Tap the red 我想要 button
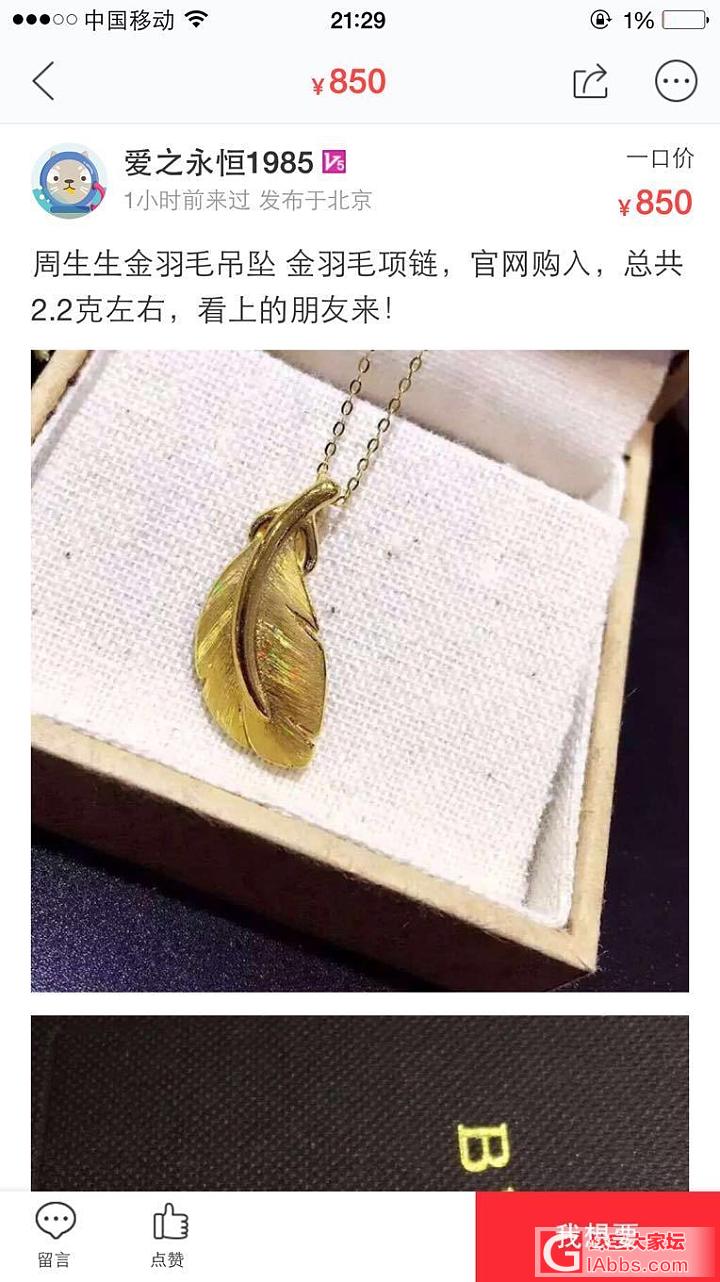Image resolution: width=720 pixels, height=1282 pixels. point(597,1236)
